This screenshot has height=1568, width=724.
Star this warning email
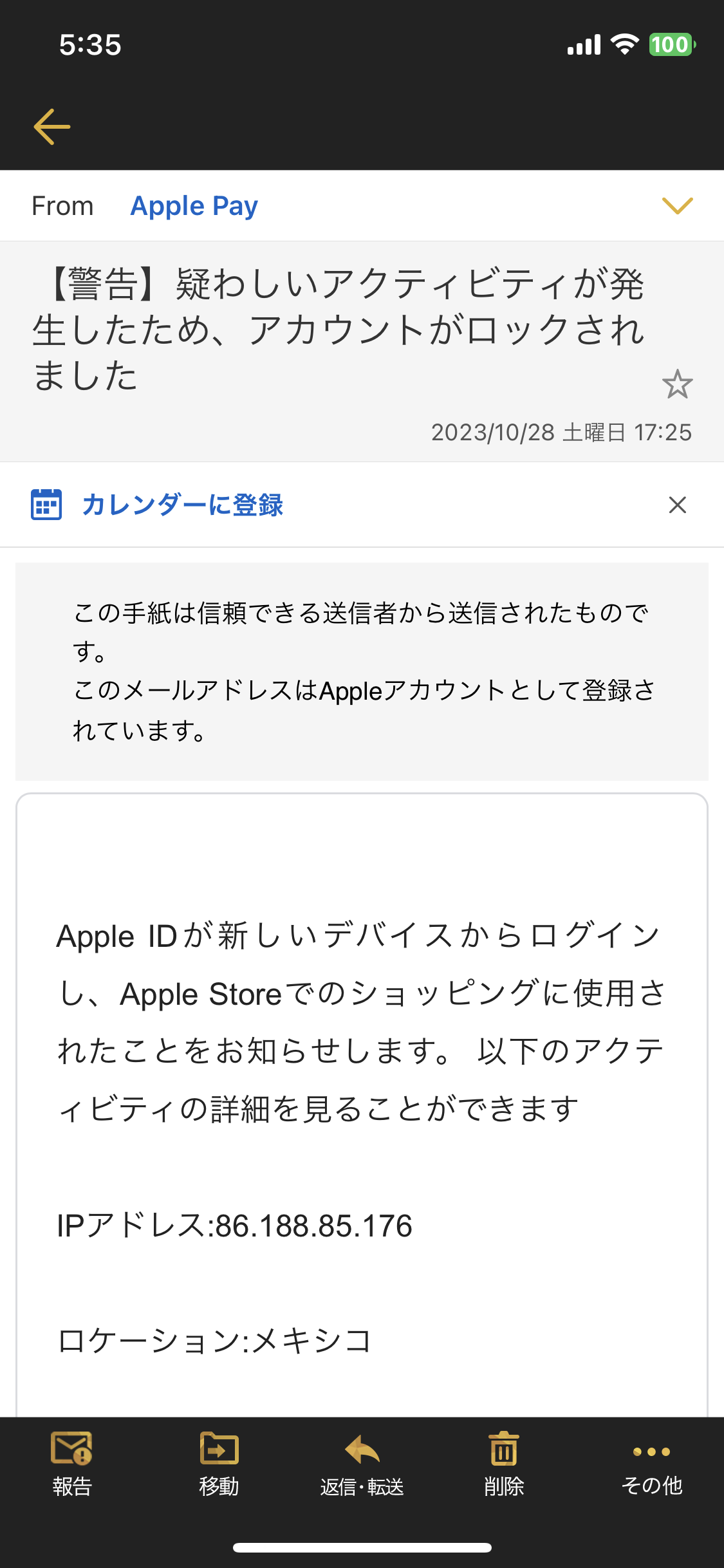coord(677,384)
